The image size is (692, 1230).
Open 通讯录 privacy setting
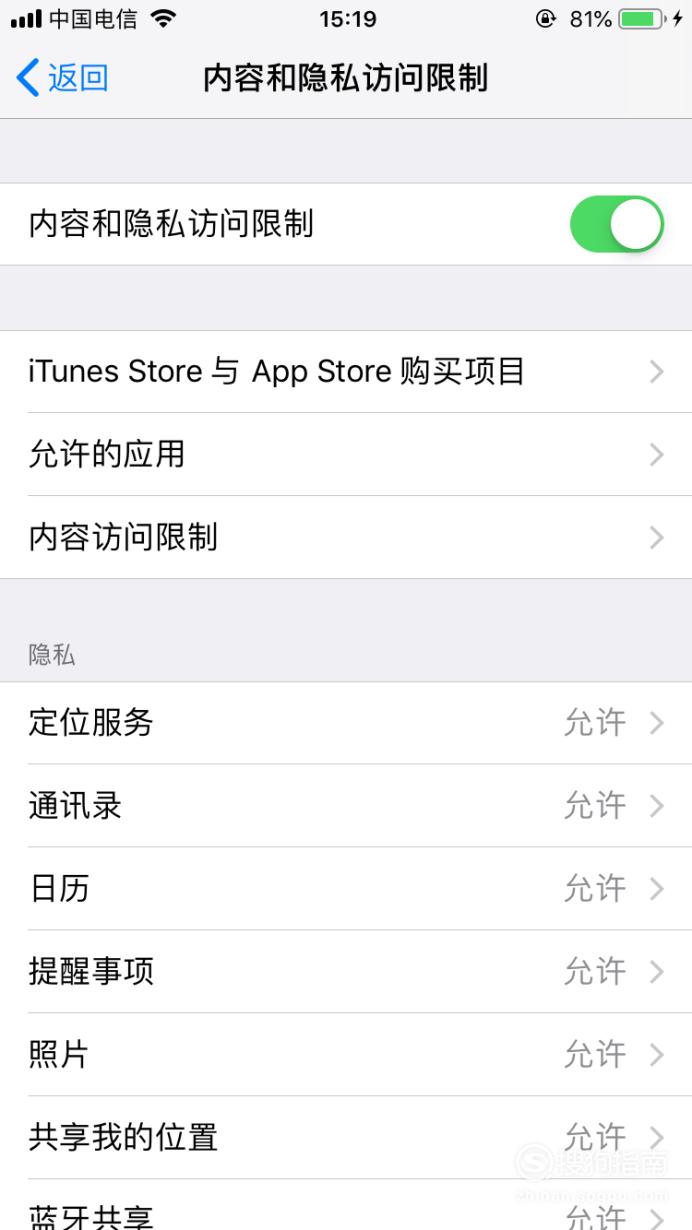tap(346, 806)
